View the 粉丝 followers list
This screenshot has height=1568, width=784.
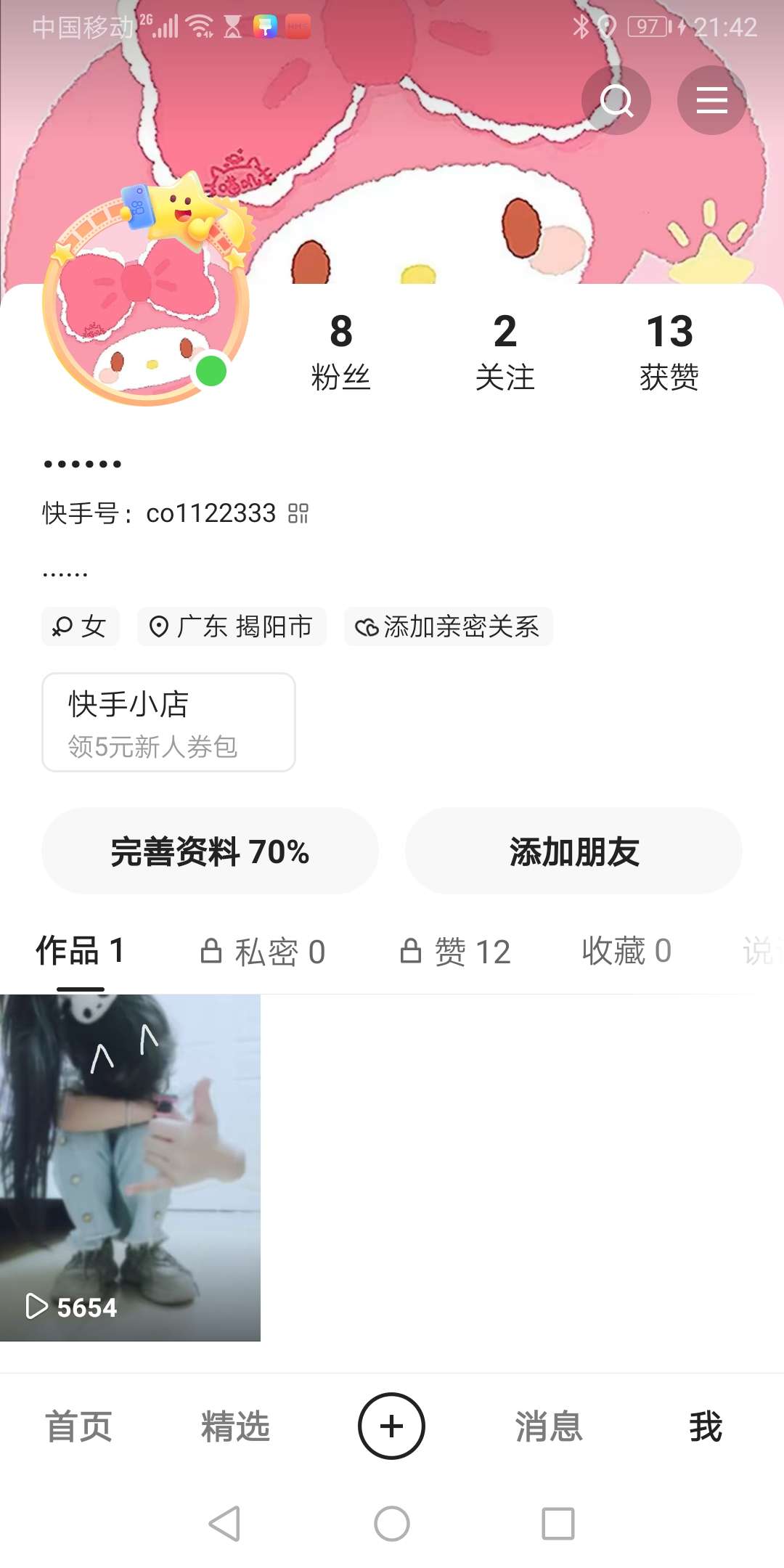[x=340, y=352]
